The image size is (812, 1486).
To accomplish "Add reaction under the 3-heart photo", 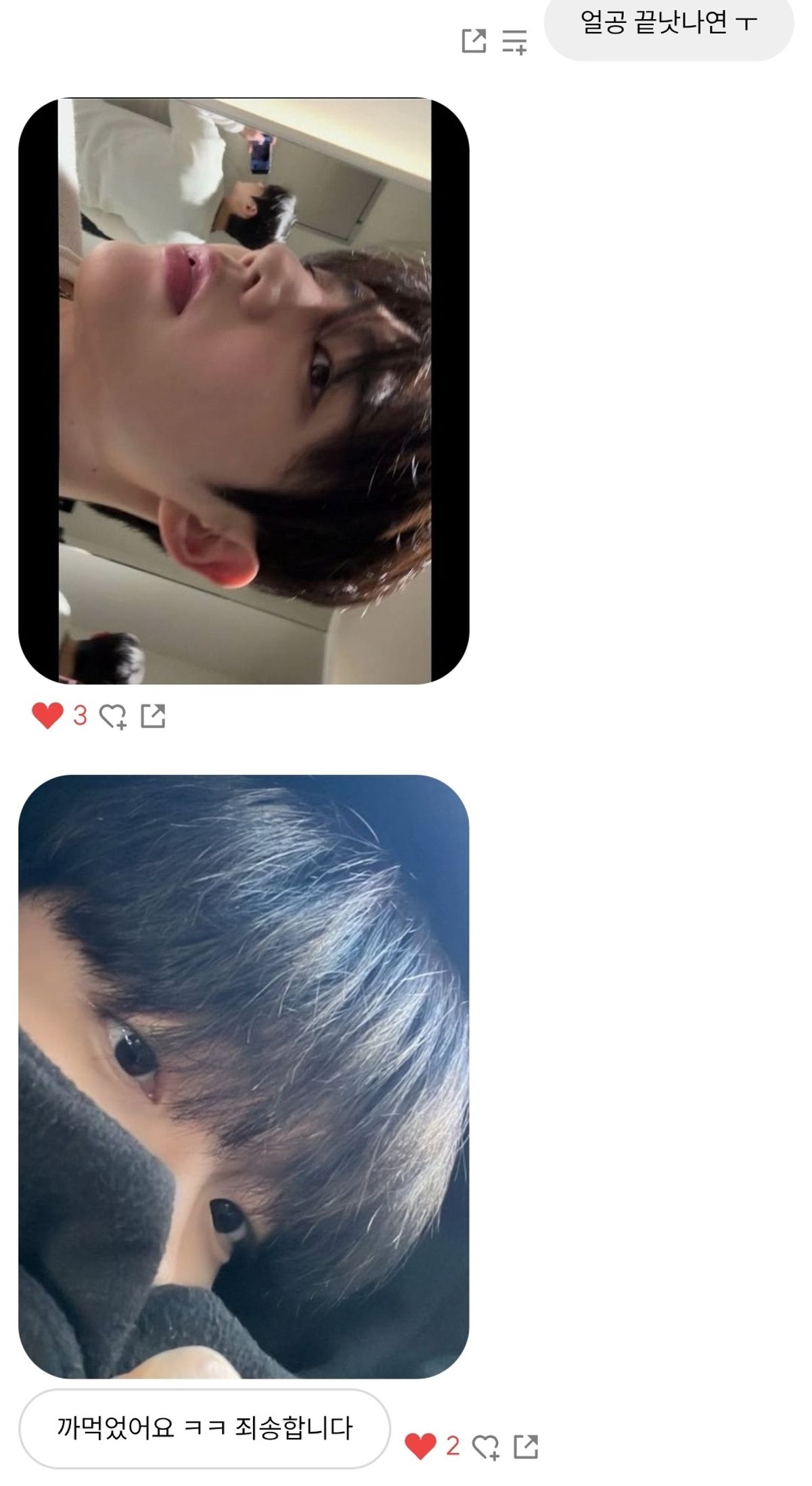I will (113, 716).
